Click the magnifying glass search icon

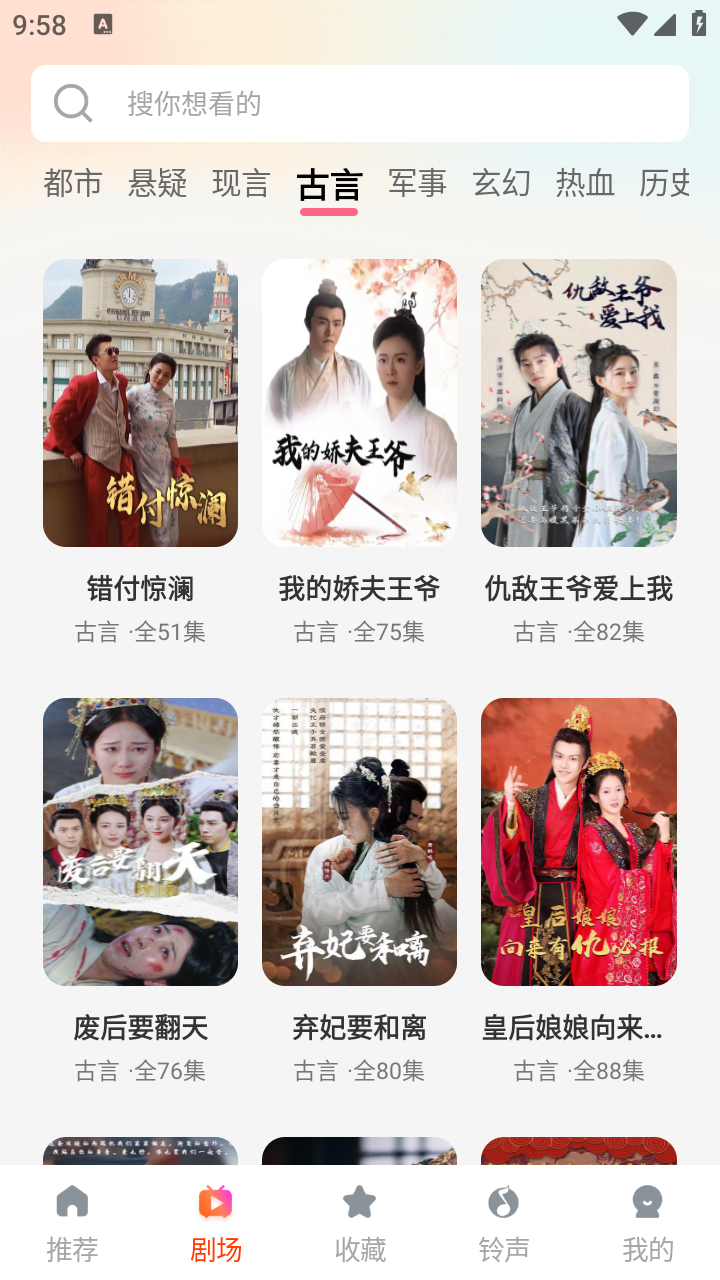71,102
